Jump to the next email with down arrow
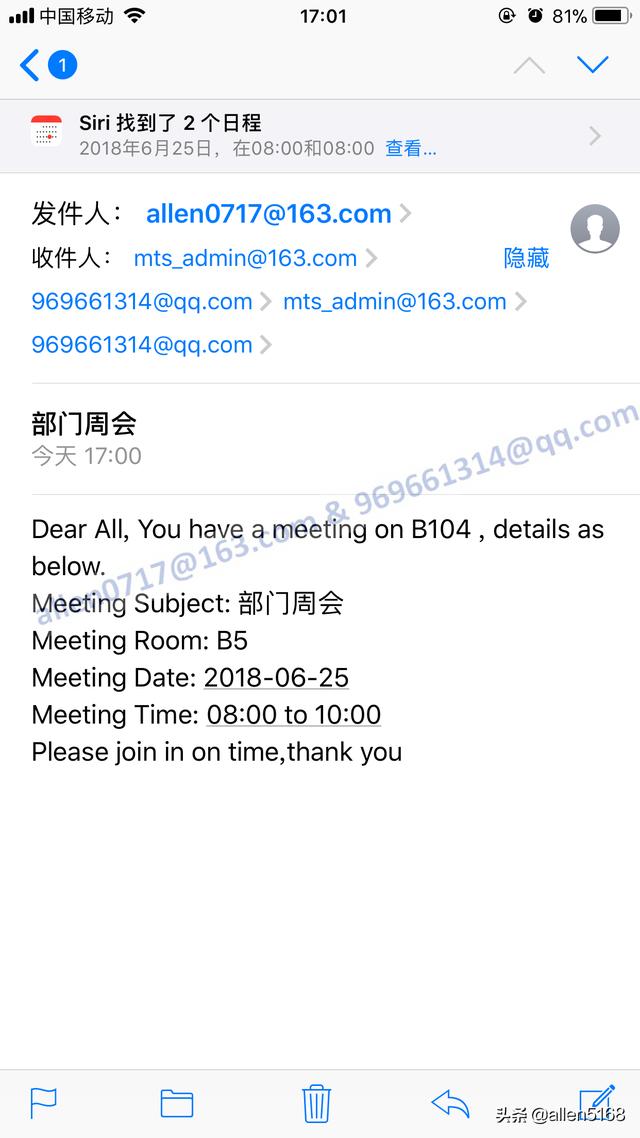Image resolution: width=640 pixels, height=1138 pixels. (592, 66)
